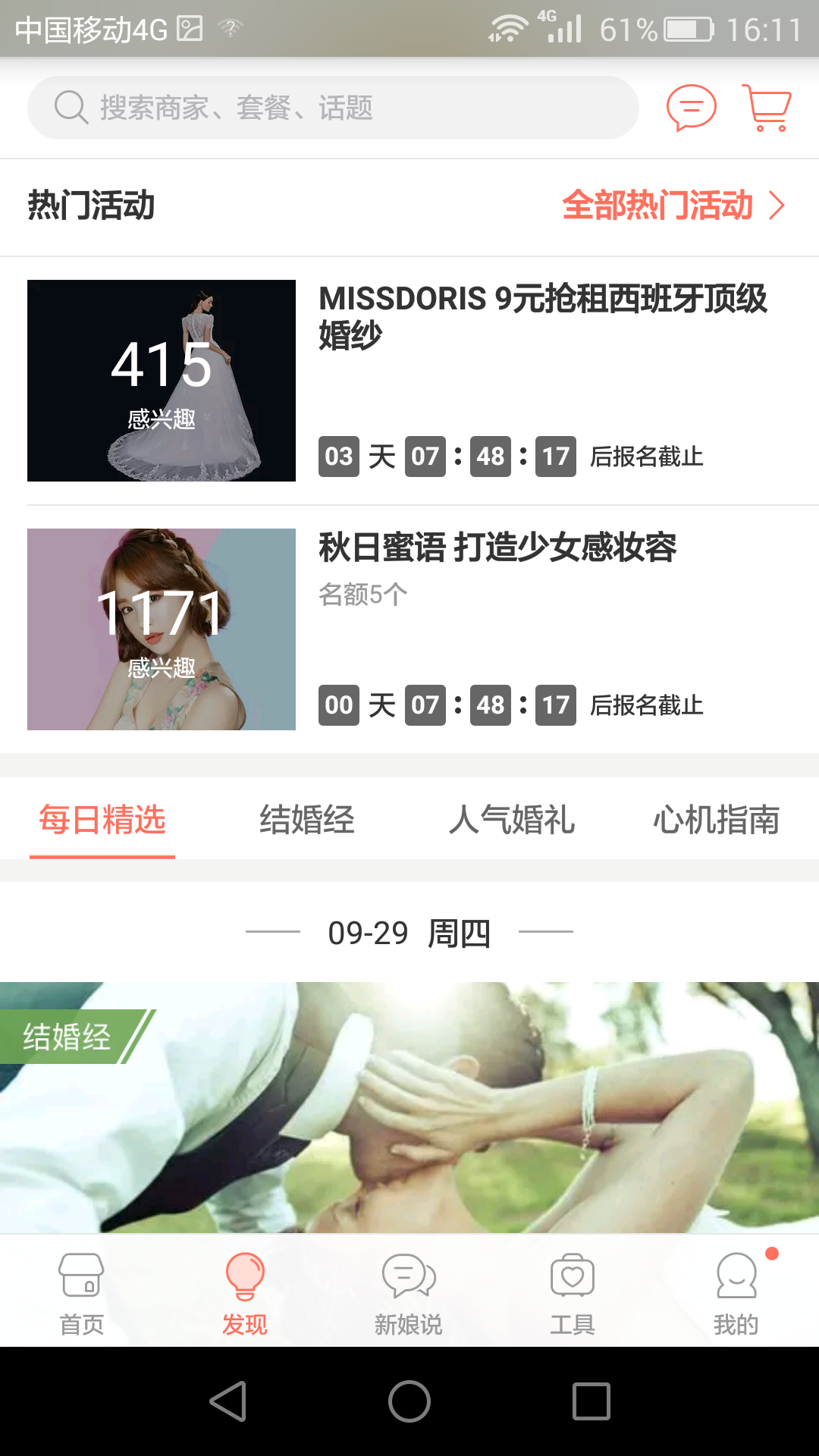Open 新娘说 speech bubble icon
This screenshot has width=819, height=1456.
coord(409,1285)
